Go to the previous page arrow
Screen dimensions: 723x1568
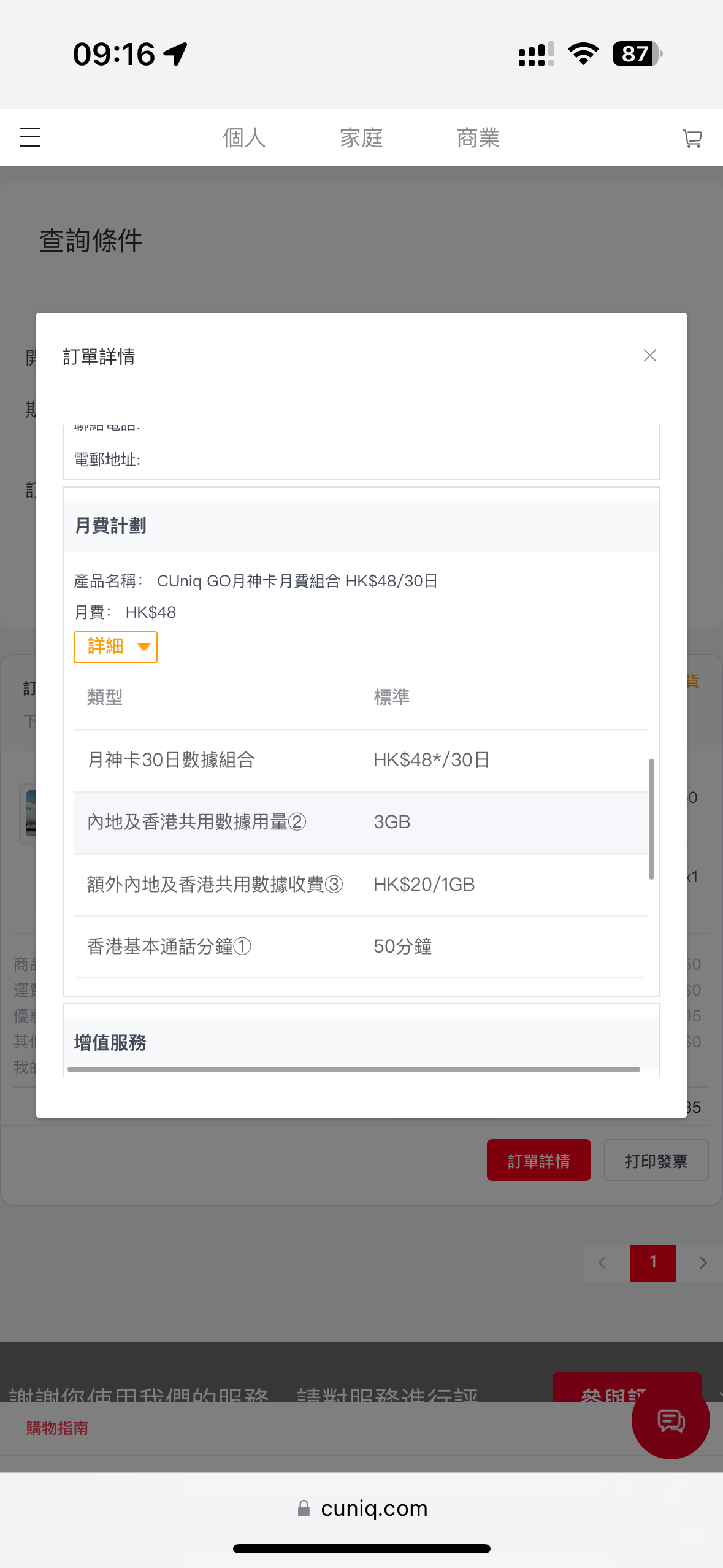[602, 1262]
